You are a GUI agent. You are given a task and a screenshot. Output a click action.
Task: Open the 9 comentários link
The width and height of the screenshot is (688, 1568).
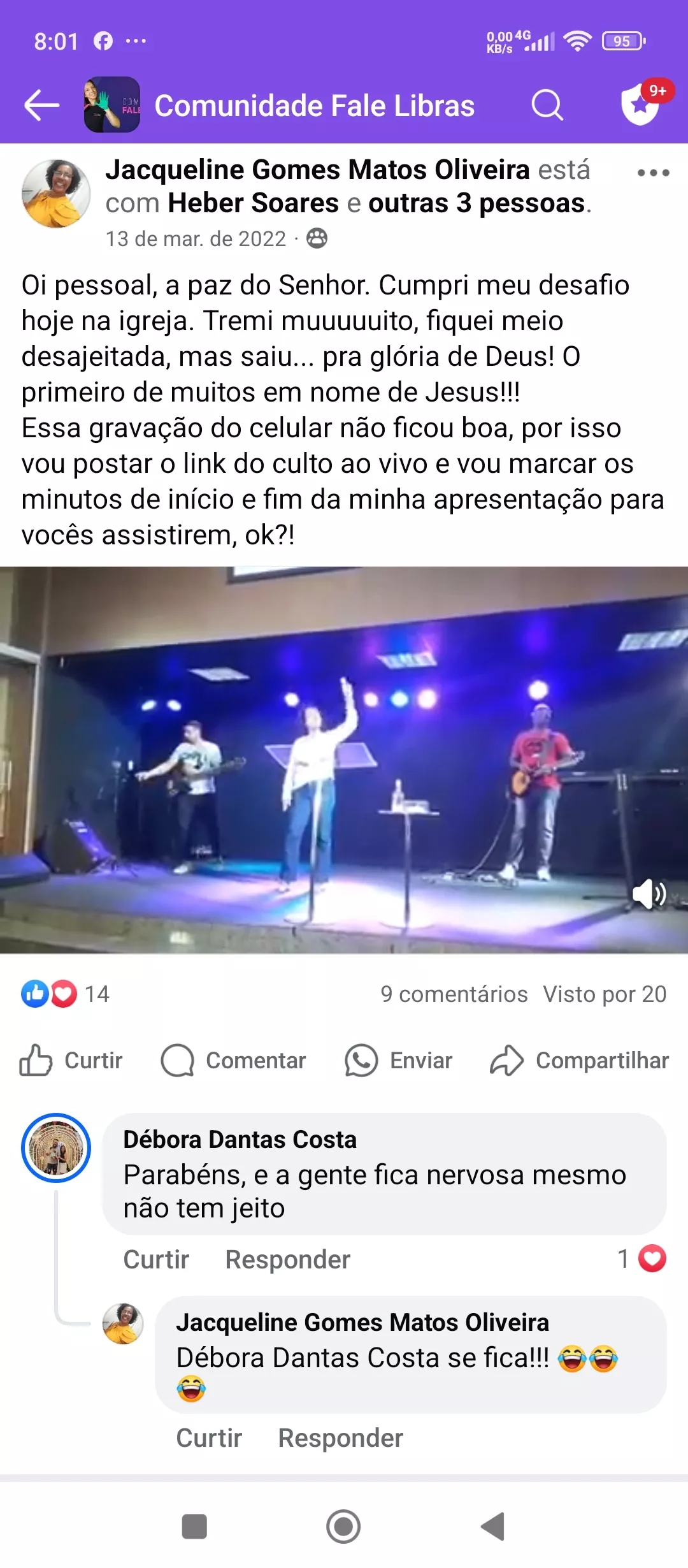[454, 994]
